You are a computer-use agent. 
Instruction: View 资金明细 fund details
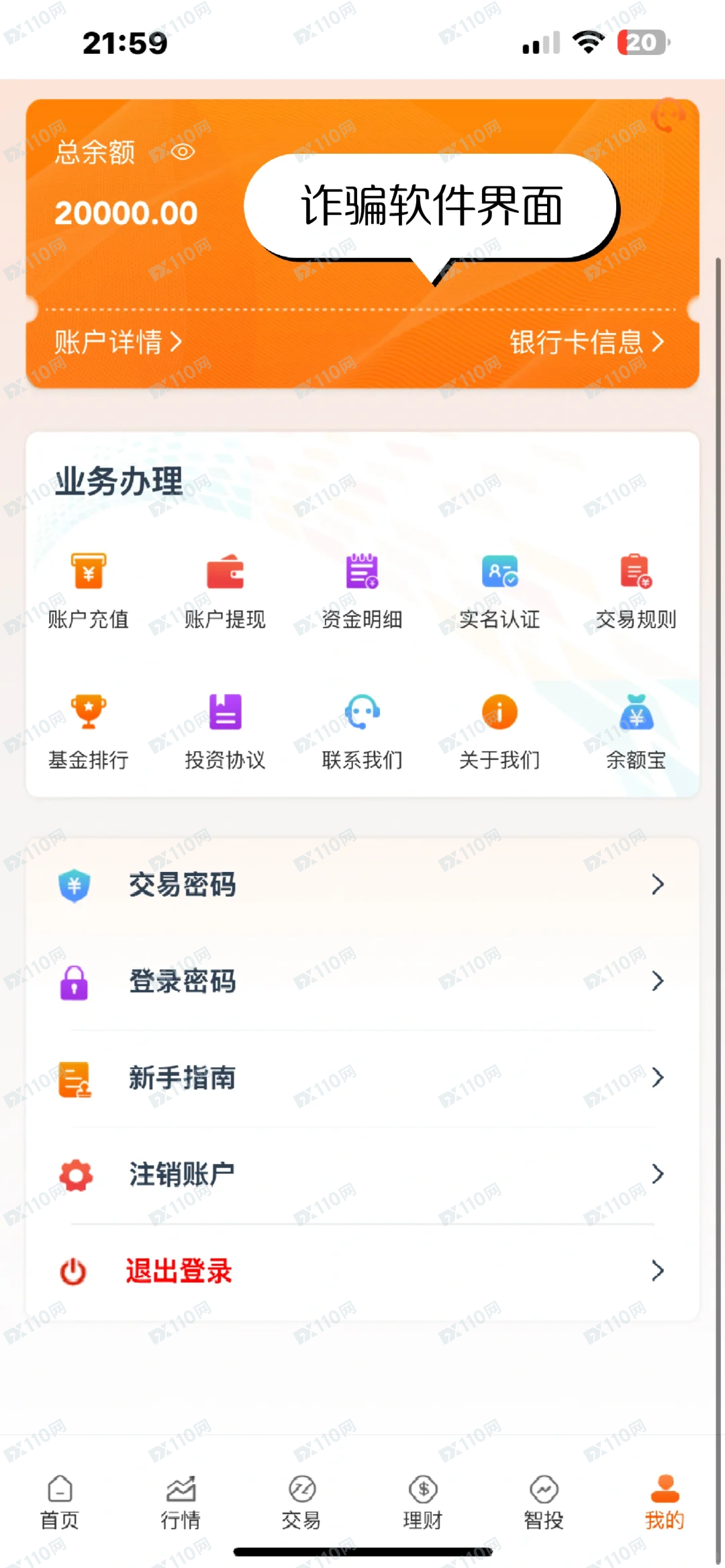362,589
